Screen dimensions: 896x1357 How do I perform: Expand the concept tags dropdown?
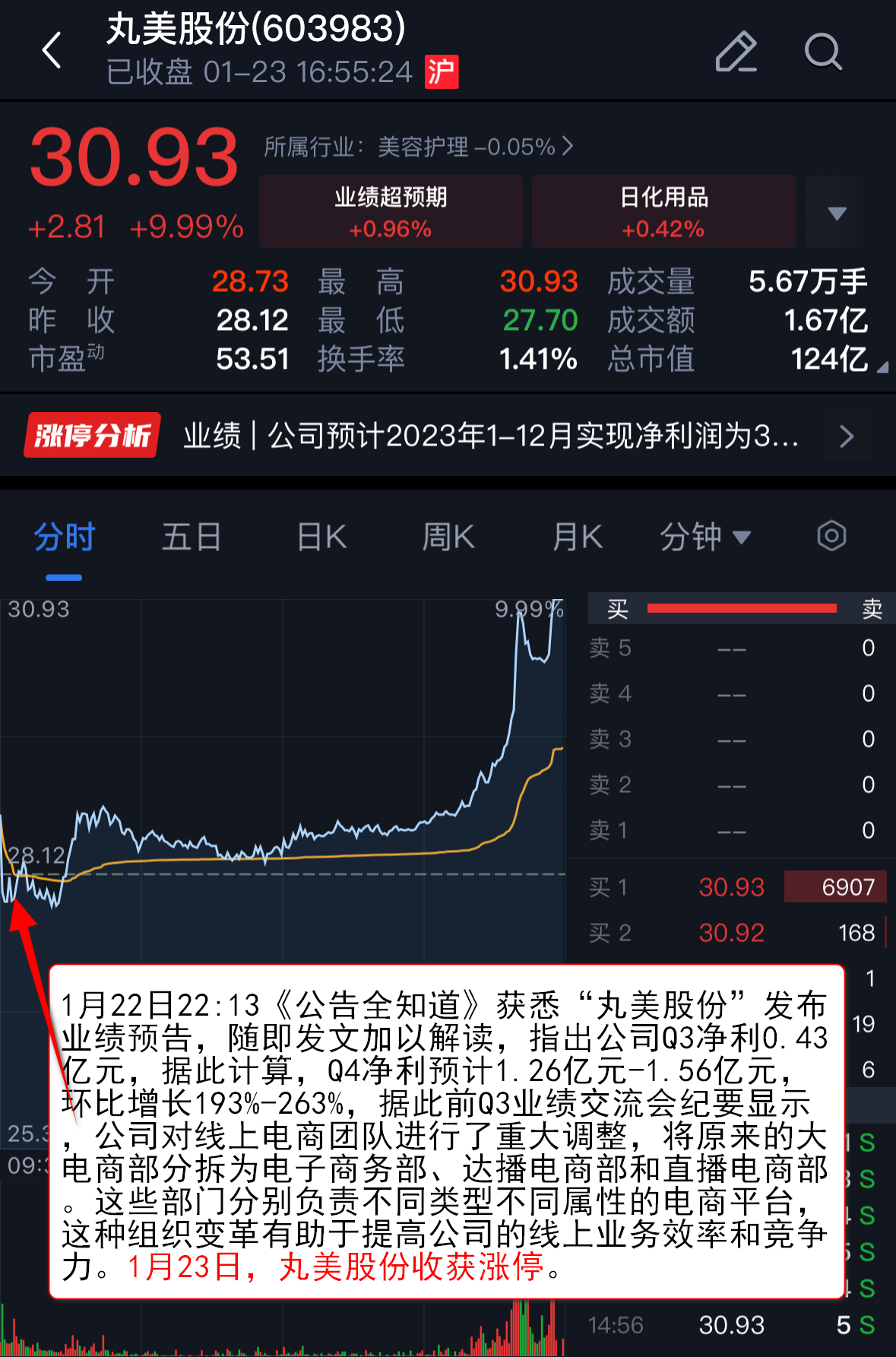click(837, 213)
